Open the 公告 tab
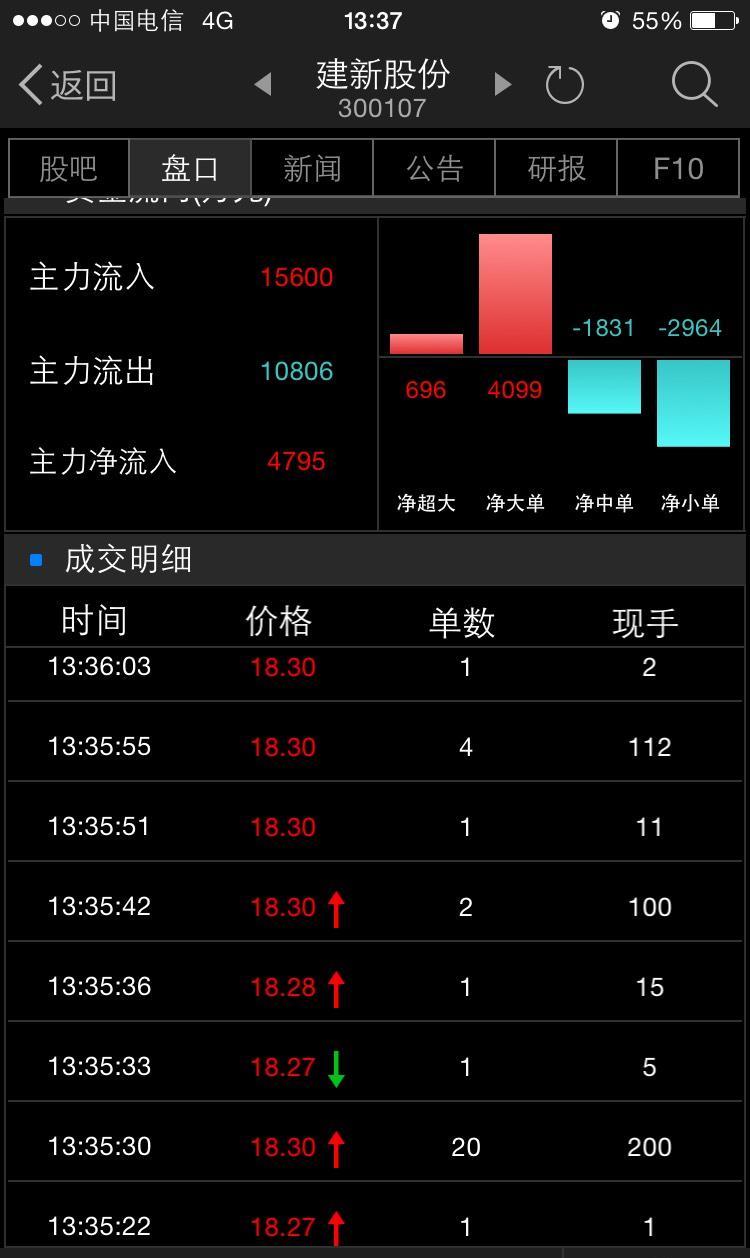The height and width of the screenshot is (1258, 750). (433, 168)
